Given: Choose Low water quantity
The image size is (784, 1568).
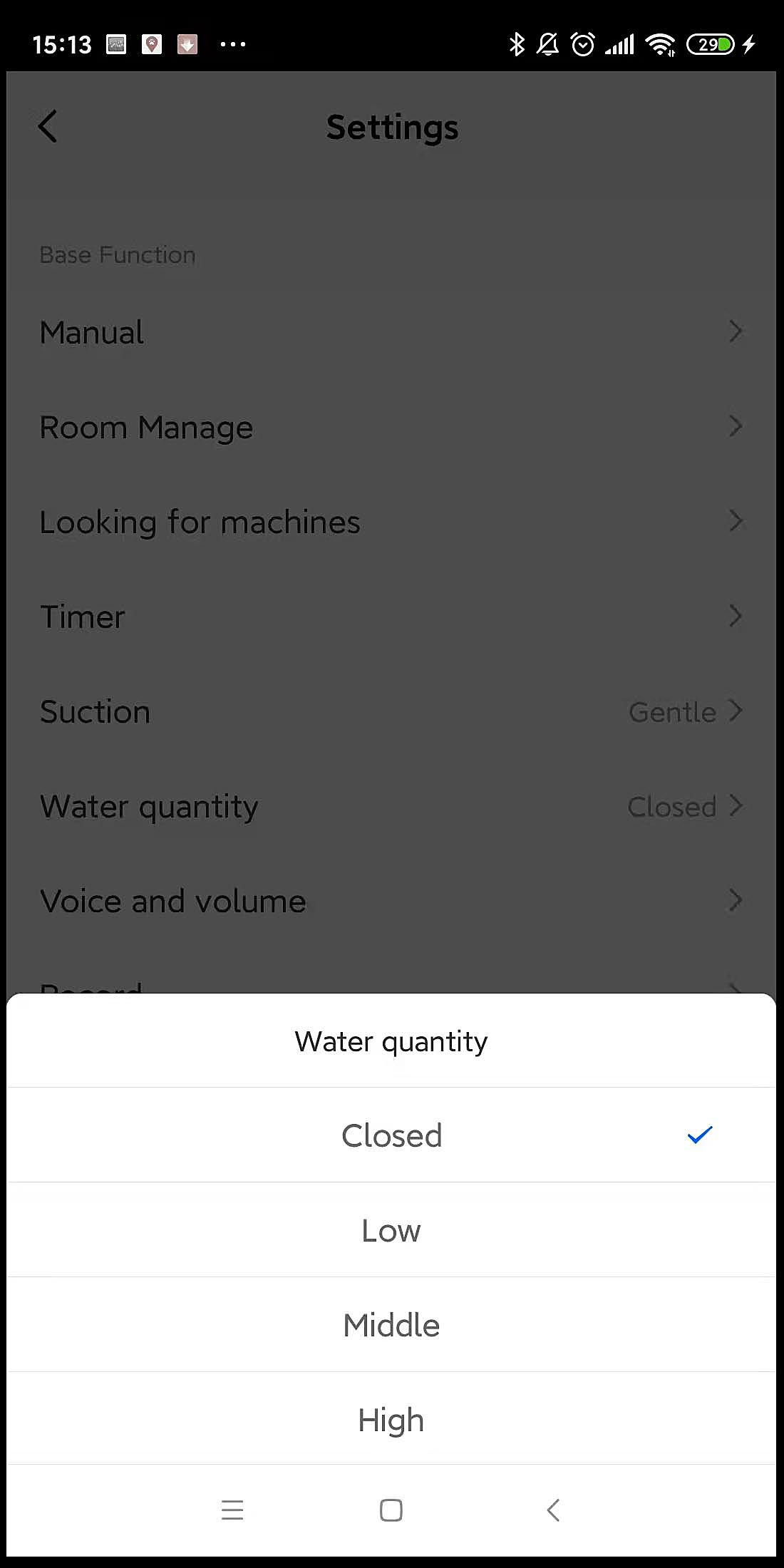Looking at the screenshot, I should click(391, 1229).
